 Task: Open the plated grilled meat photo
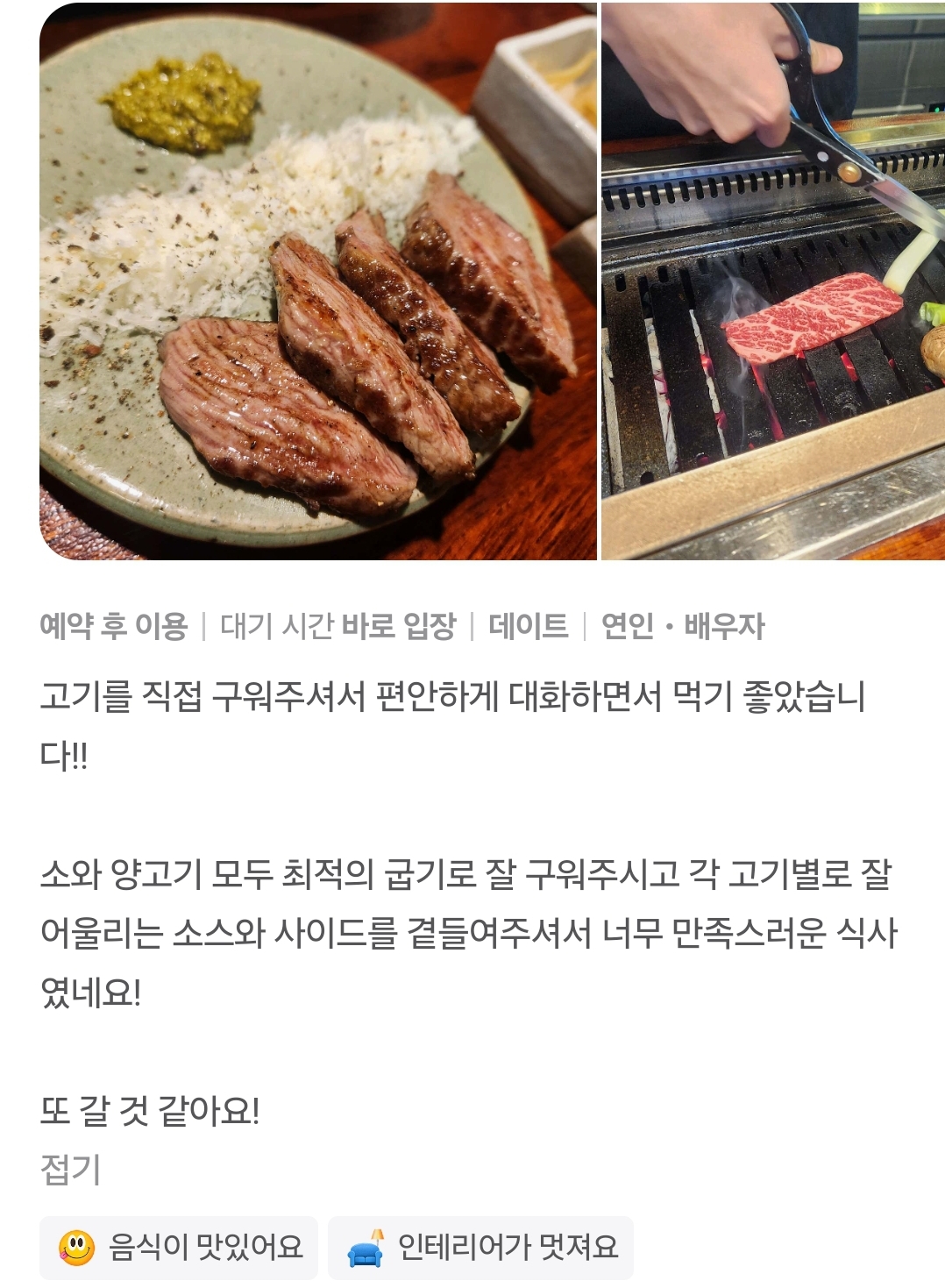317,281
